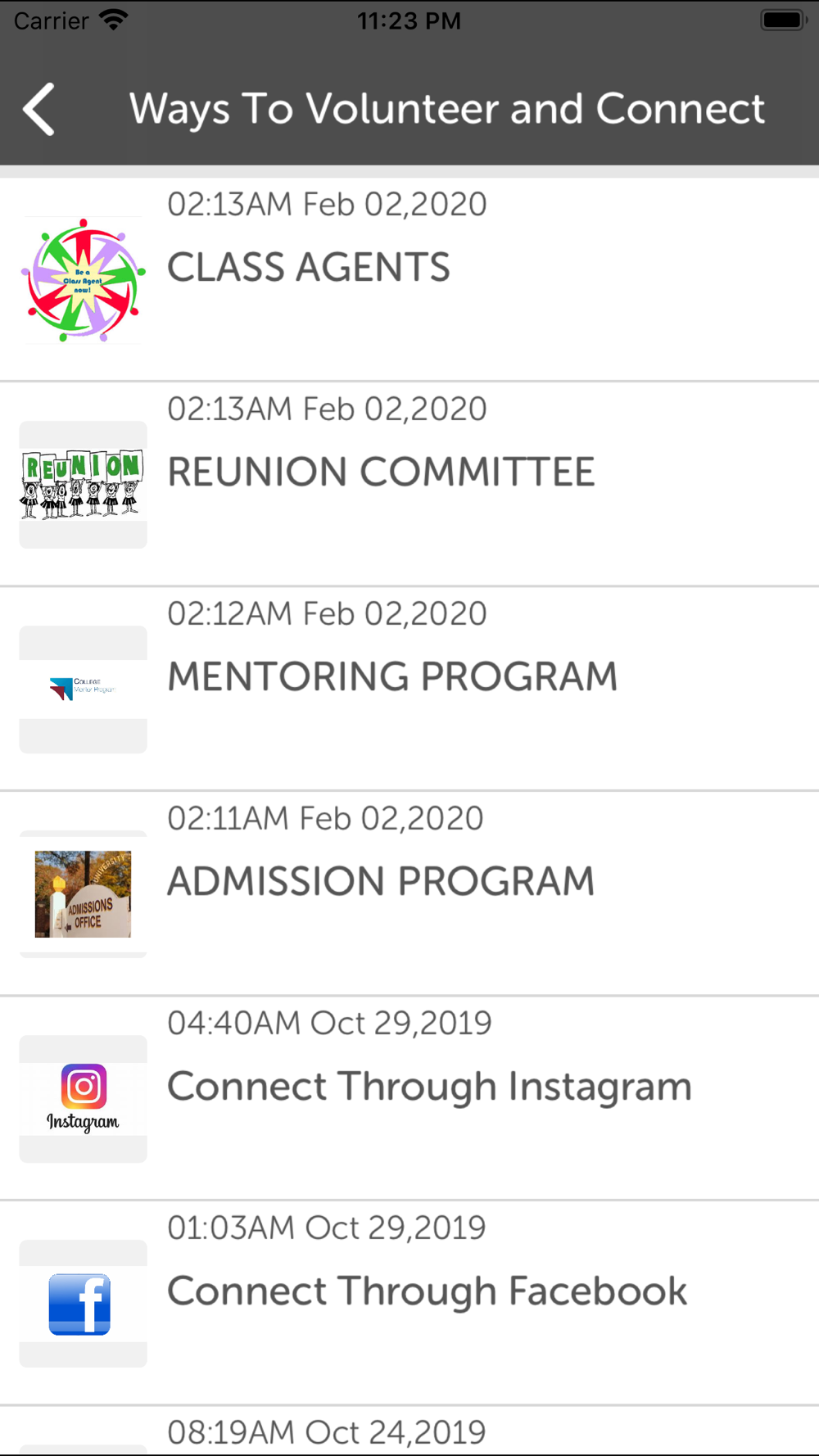Select the REUNION COMMITTEE item
The width and height of the screenshot is (819, 1456).
pyautogui.click(x=381, y=473)
